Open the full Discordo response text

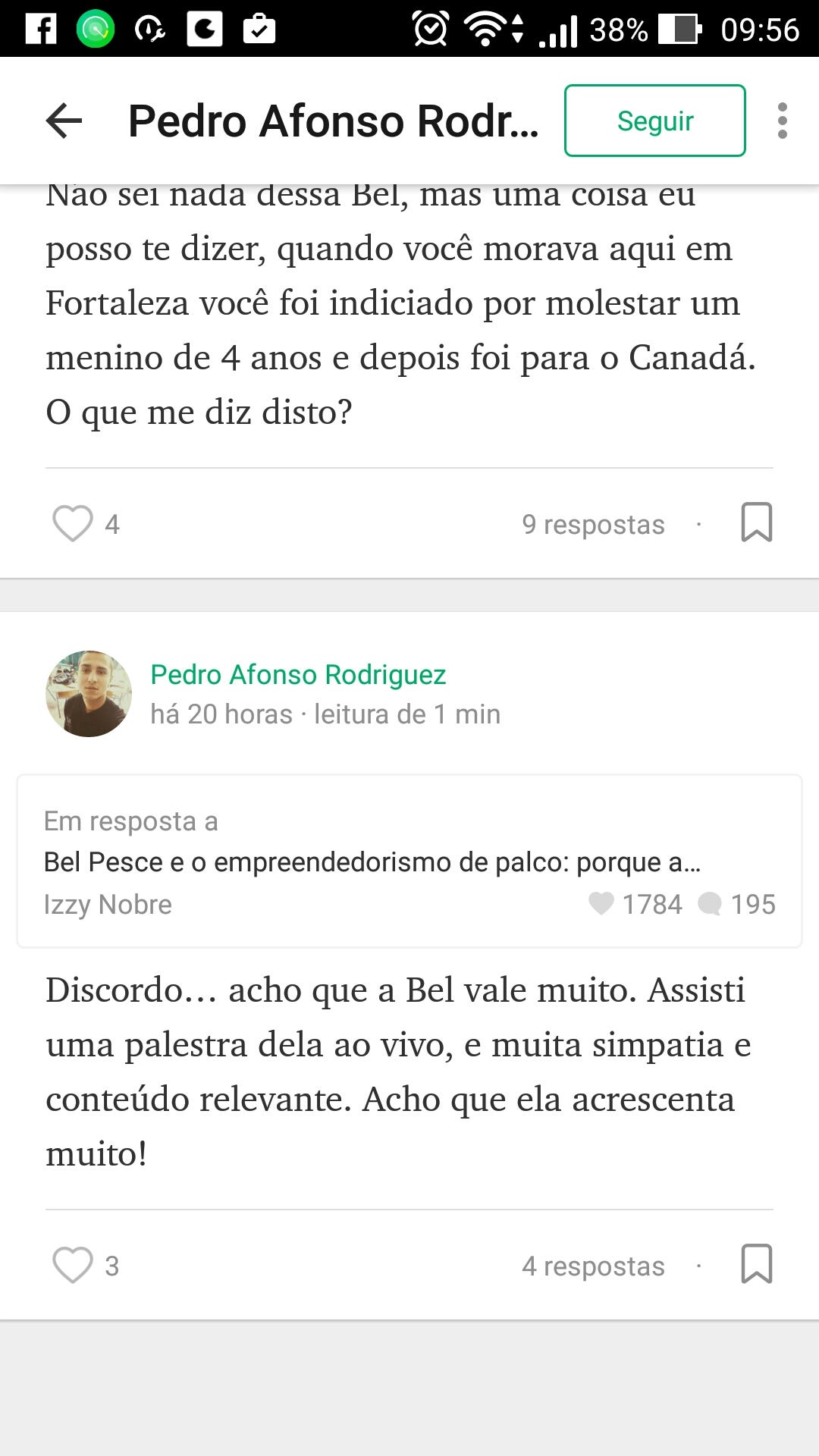click(x=398, y=1071)
